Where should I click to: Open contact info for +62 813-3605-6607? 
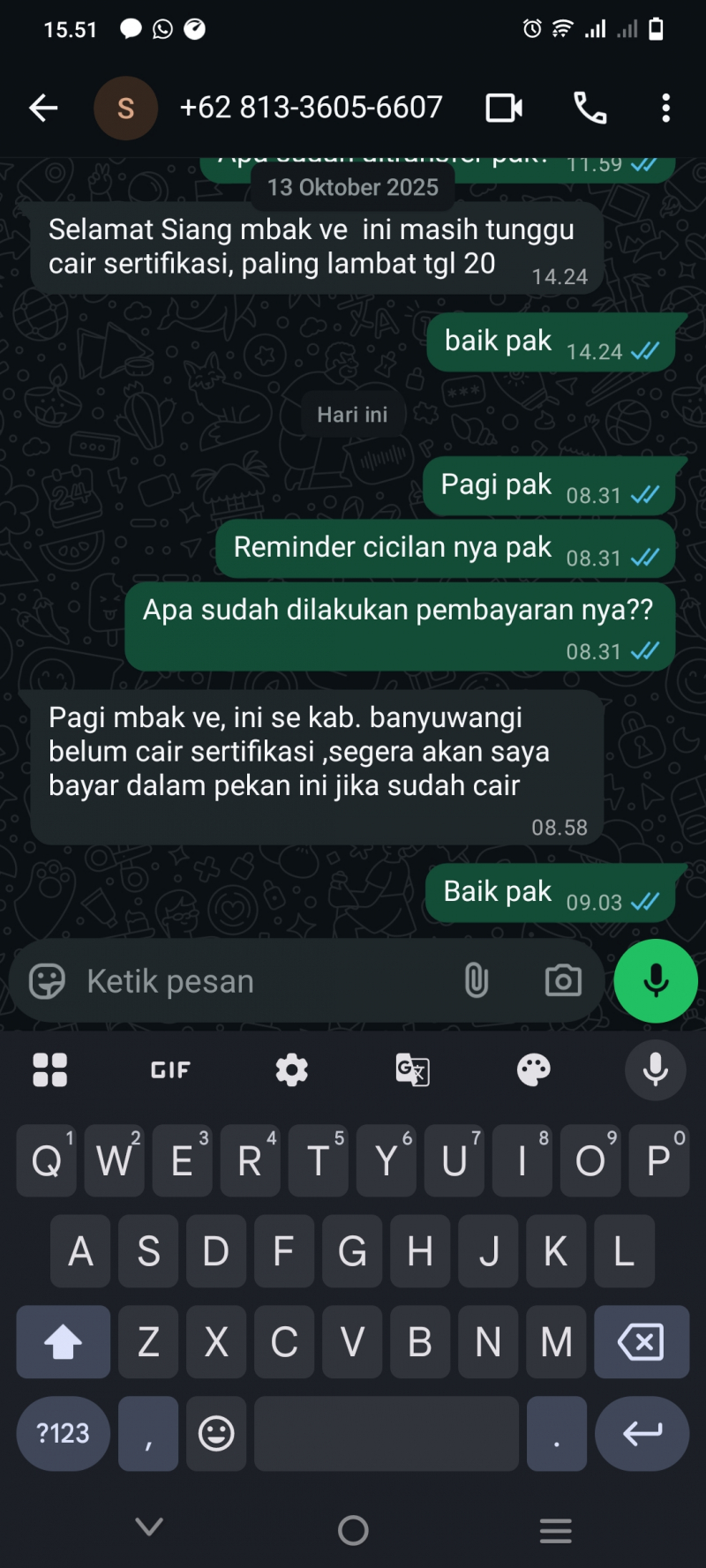click(311, 109)
